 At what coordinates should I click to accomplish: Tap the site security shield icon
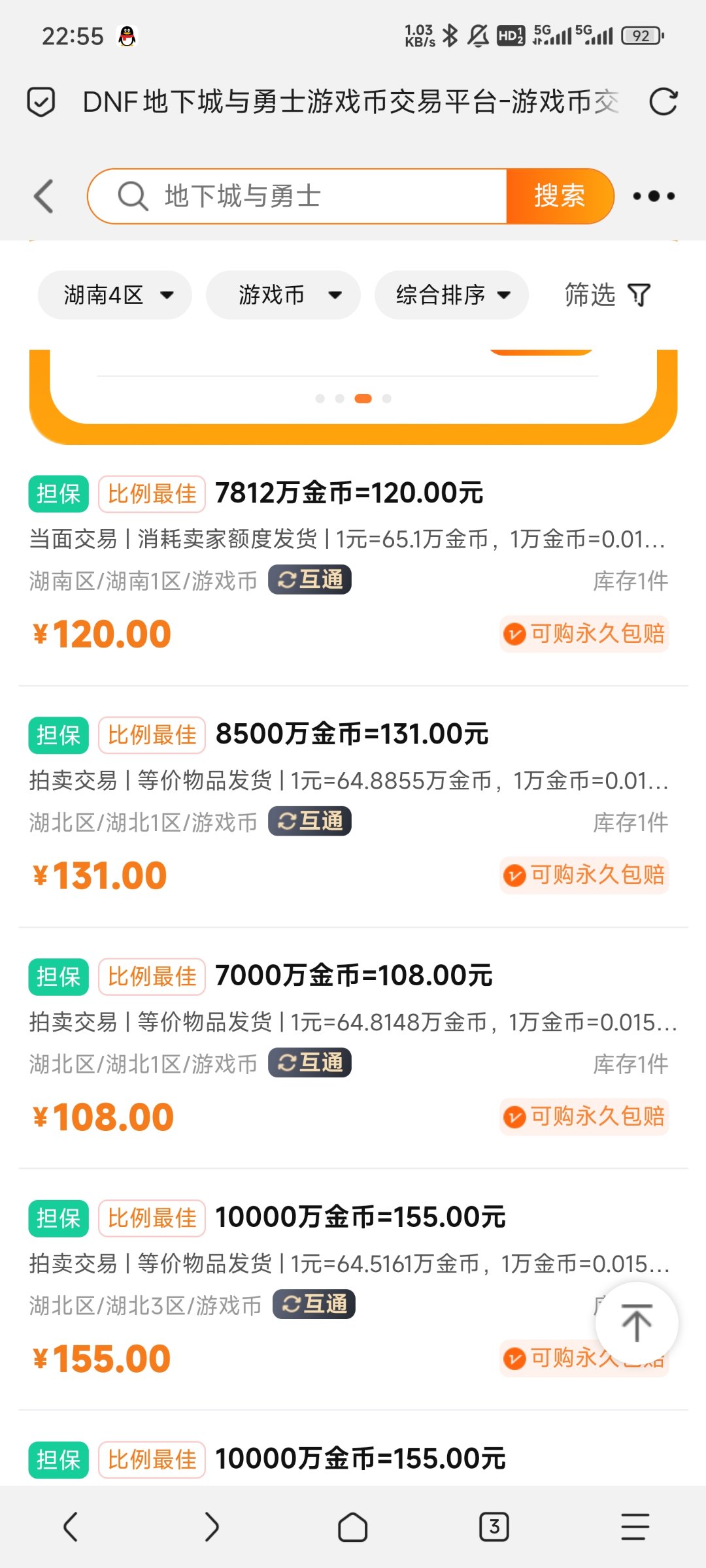click(x=41, y=102)
